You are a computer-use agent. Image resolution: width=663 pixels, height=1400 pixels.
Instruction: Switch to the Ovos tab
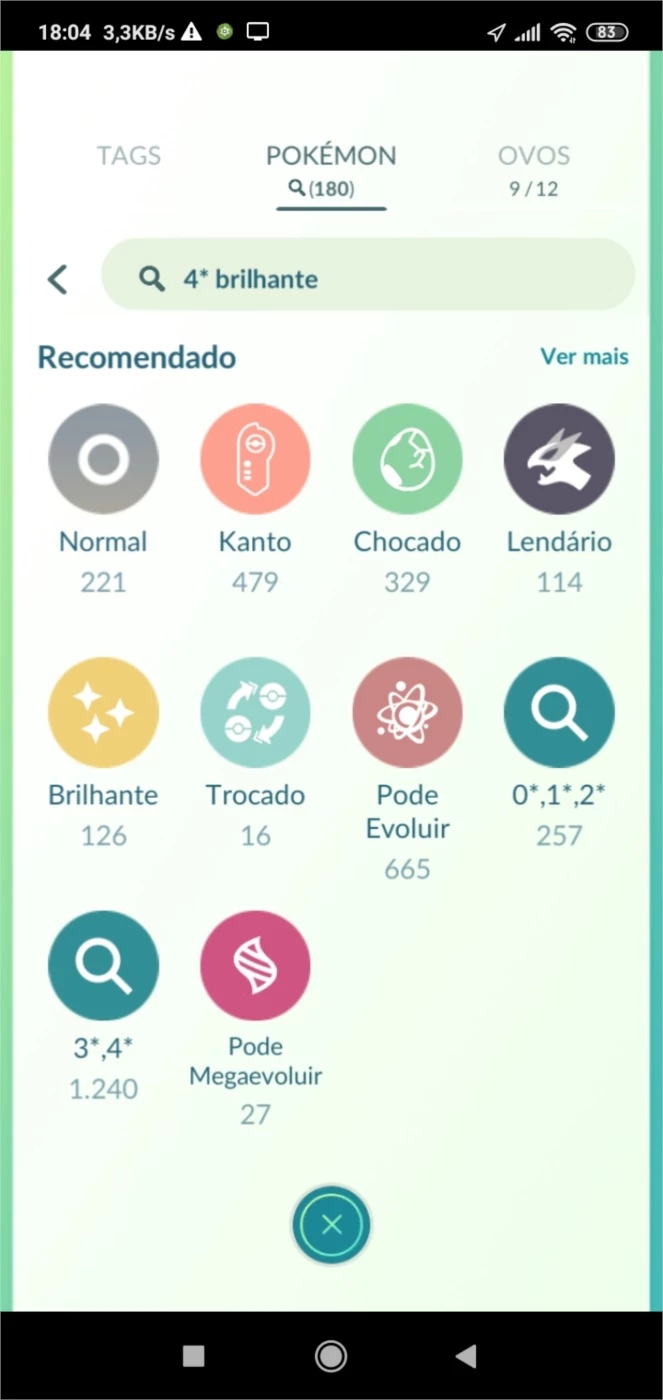(x=533, y=168)
